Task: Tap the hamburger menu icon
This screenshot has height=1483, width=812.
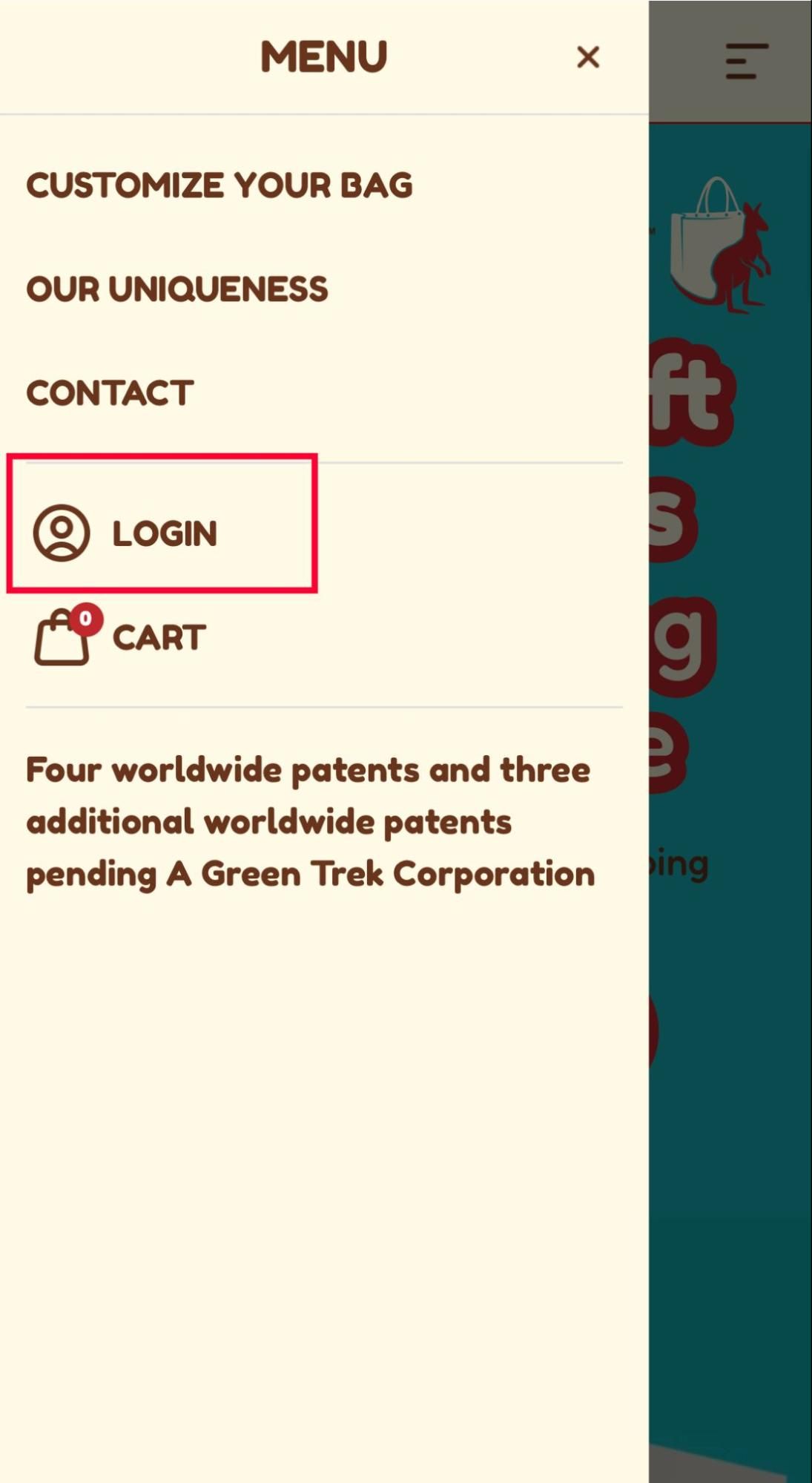Action: (x=746, y=61)
